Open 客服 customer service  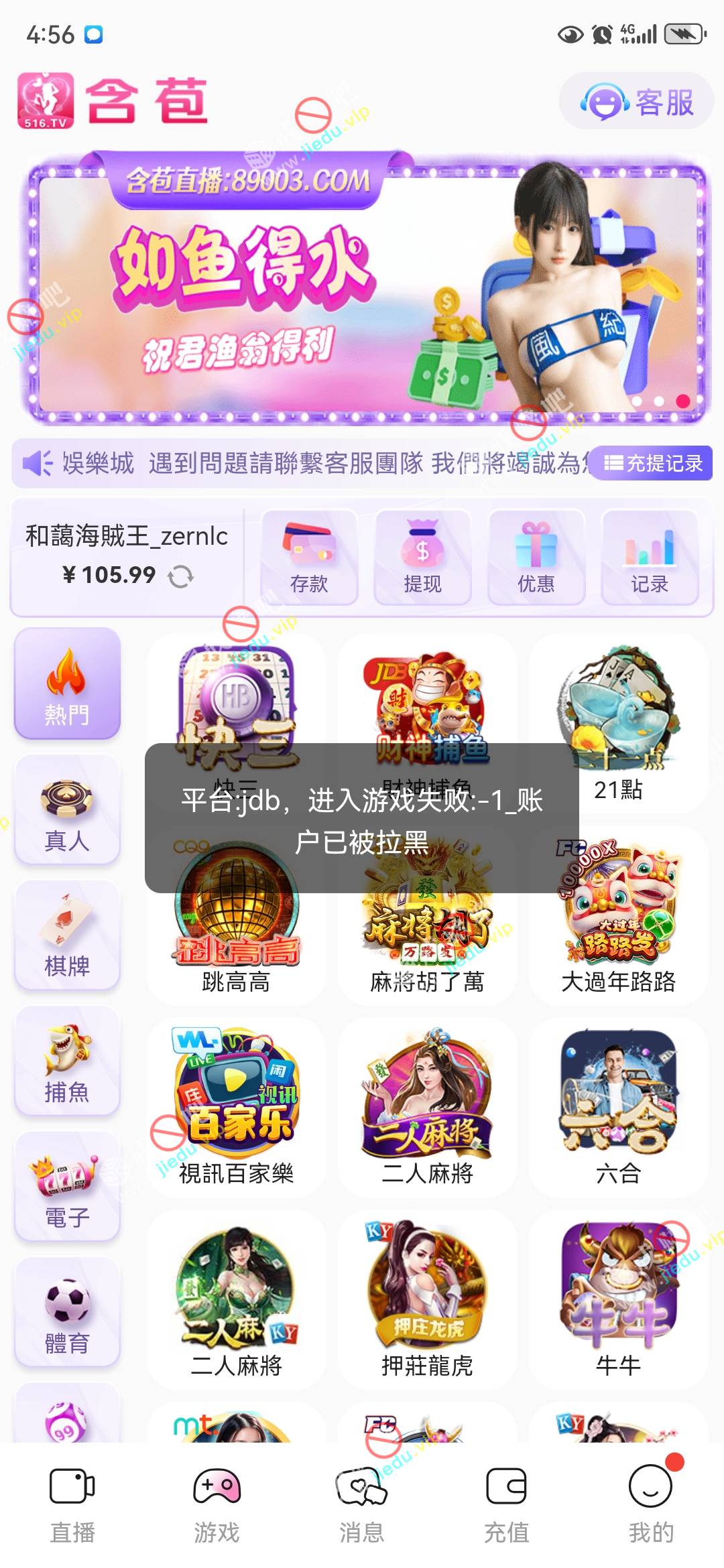[636, 103]
